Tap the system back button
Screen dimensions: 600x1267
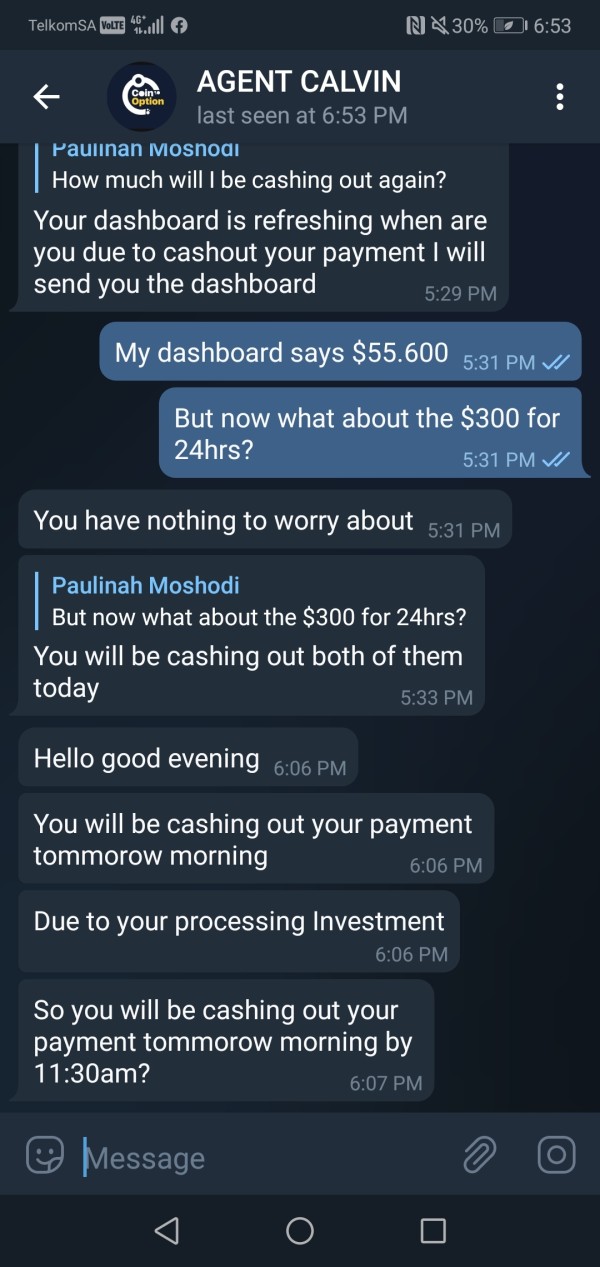pos(167,1229)
